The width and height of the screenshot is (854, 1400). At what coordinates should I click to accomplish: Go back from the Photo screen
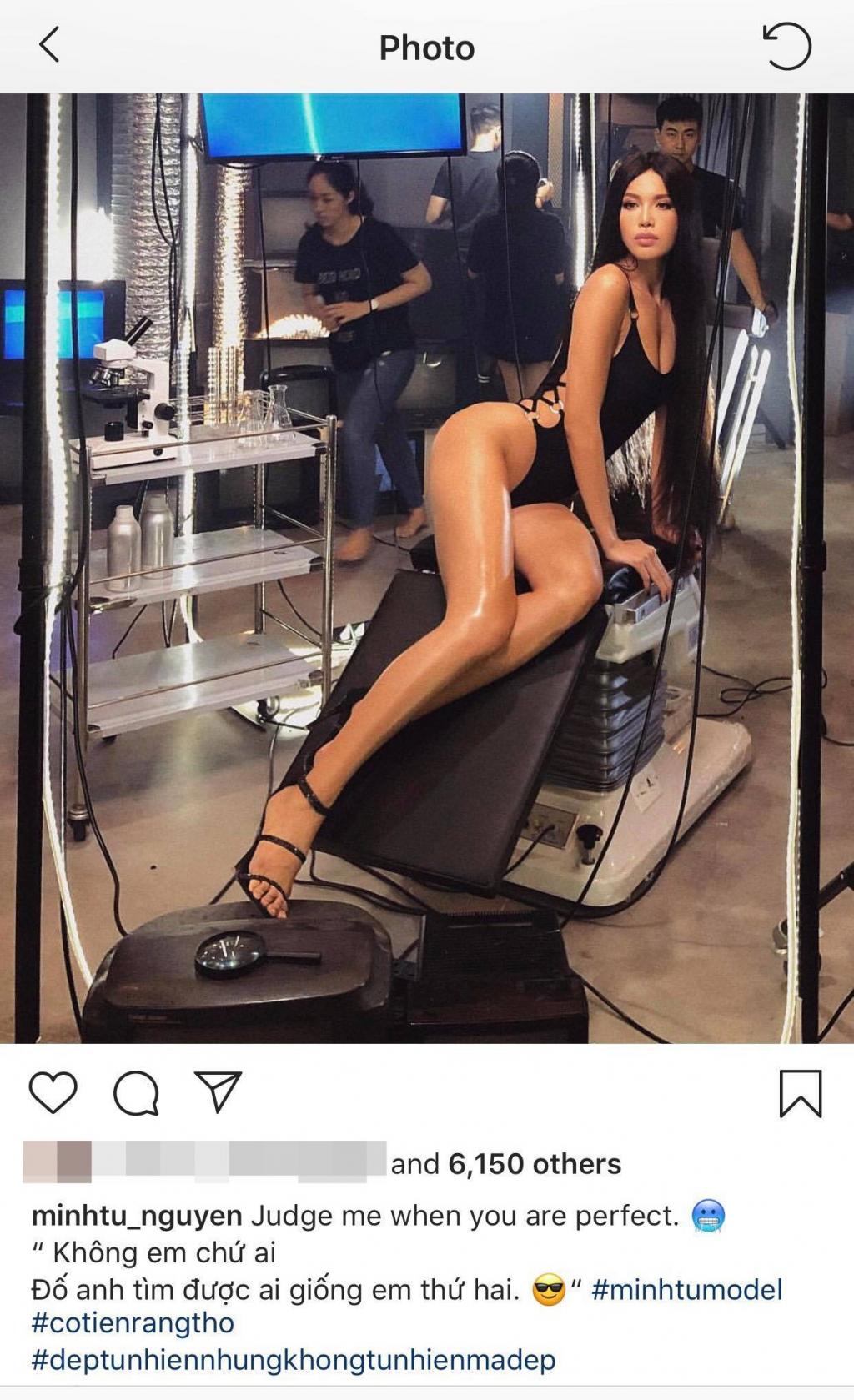click(49, 45)
